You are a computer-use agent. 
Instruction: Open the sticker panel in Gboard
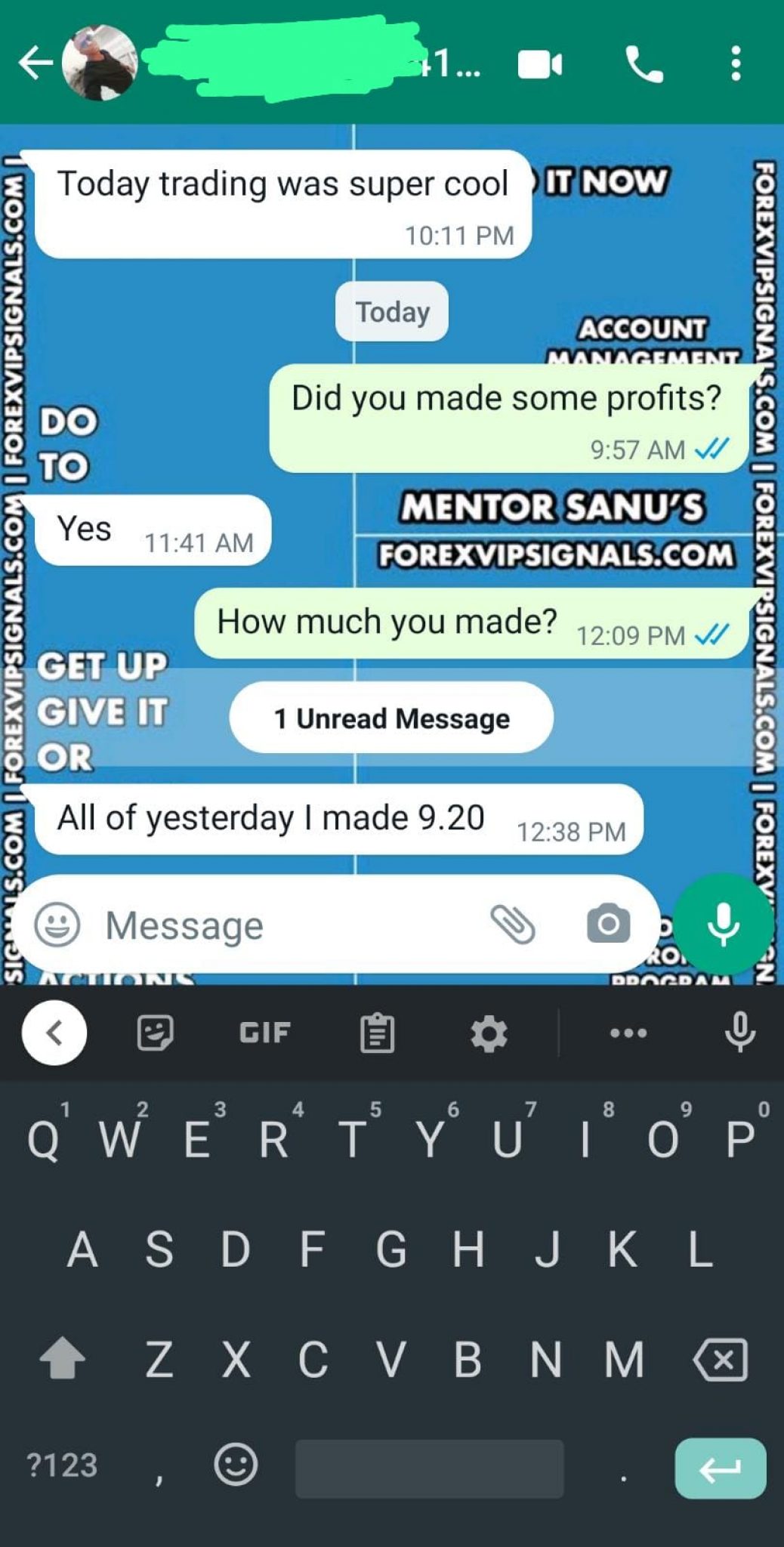tap(155, 1032)
